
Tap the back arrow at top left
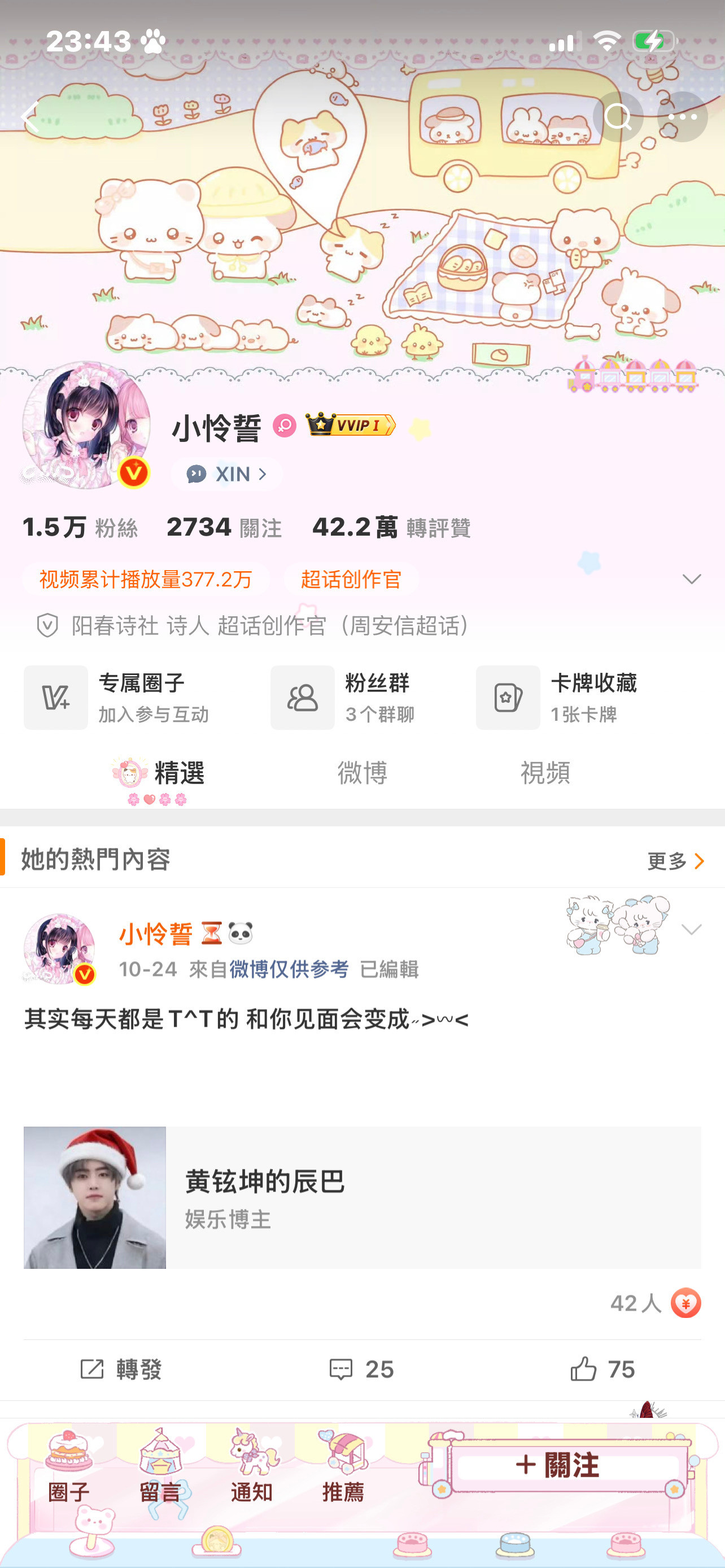(x=29, y=117)
